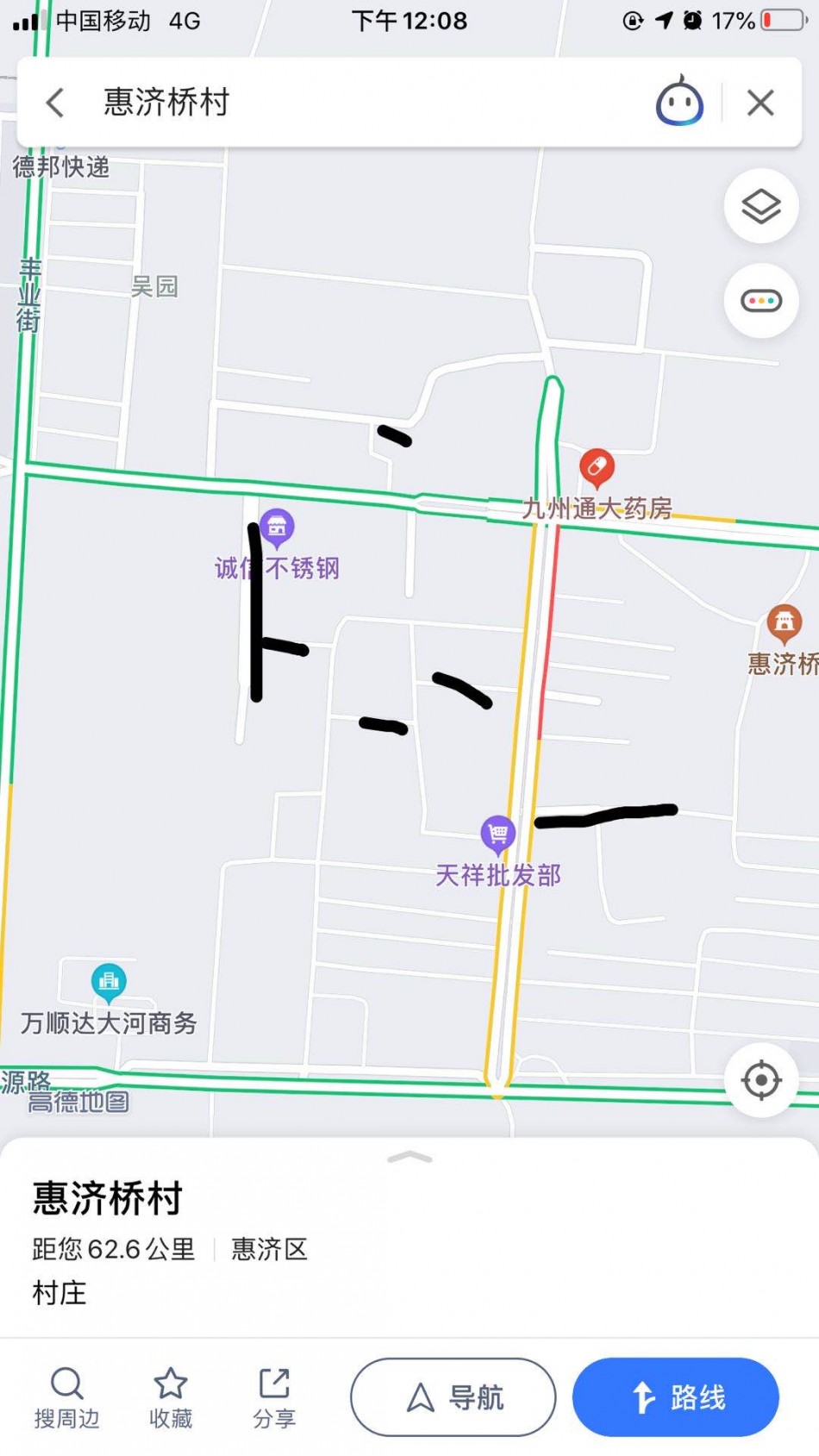Select the 诚信不锈钢 store marker
819x1456 pixels.
click(x=277, y=528)
